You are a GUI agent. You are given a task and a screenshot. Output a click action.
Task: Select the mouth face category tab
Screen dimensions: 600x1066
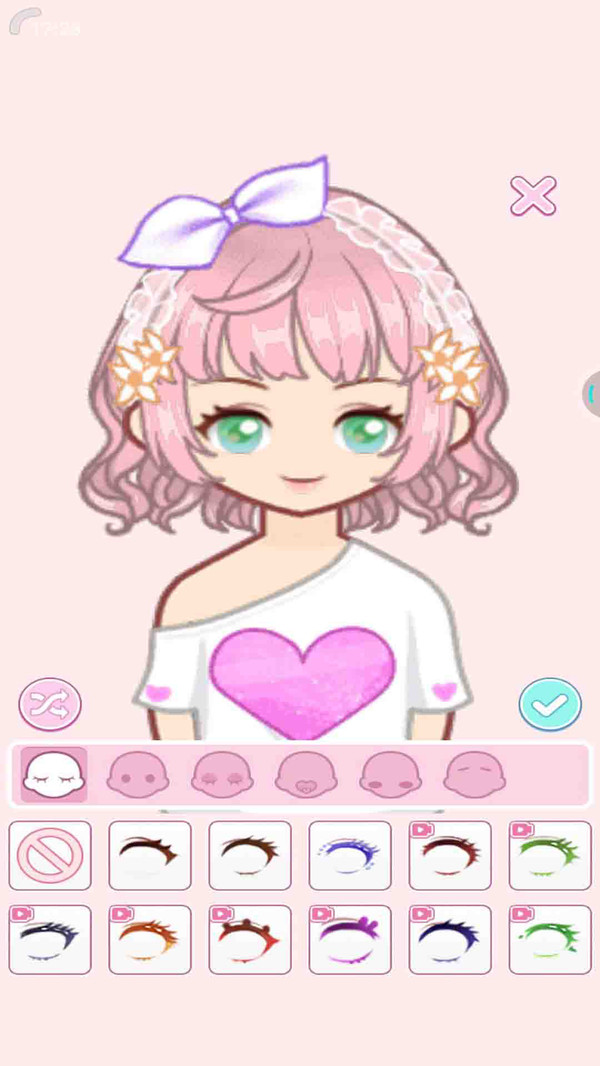click(306, 774)
